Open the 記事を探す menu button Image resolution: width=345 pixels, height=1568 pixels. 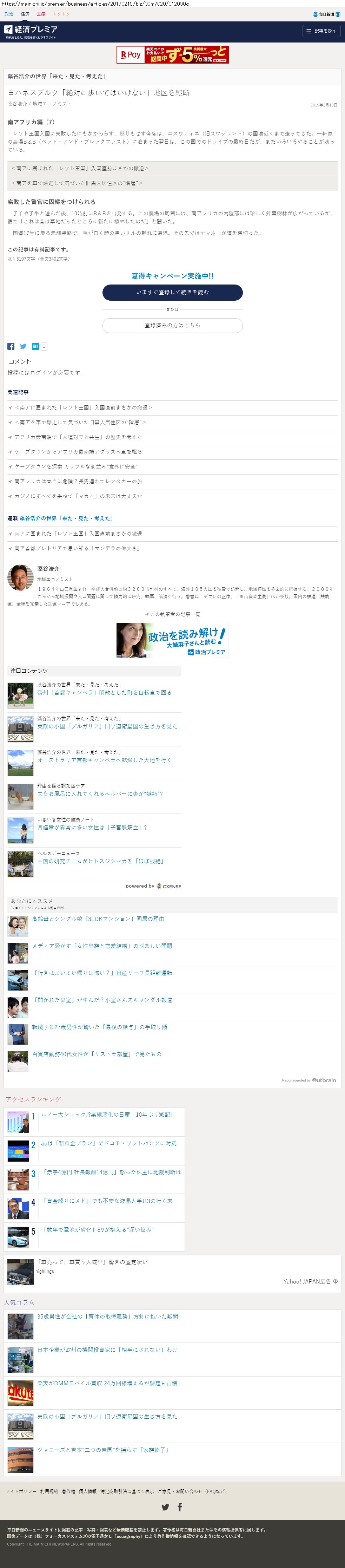pos(321,31)
